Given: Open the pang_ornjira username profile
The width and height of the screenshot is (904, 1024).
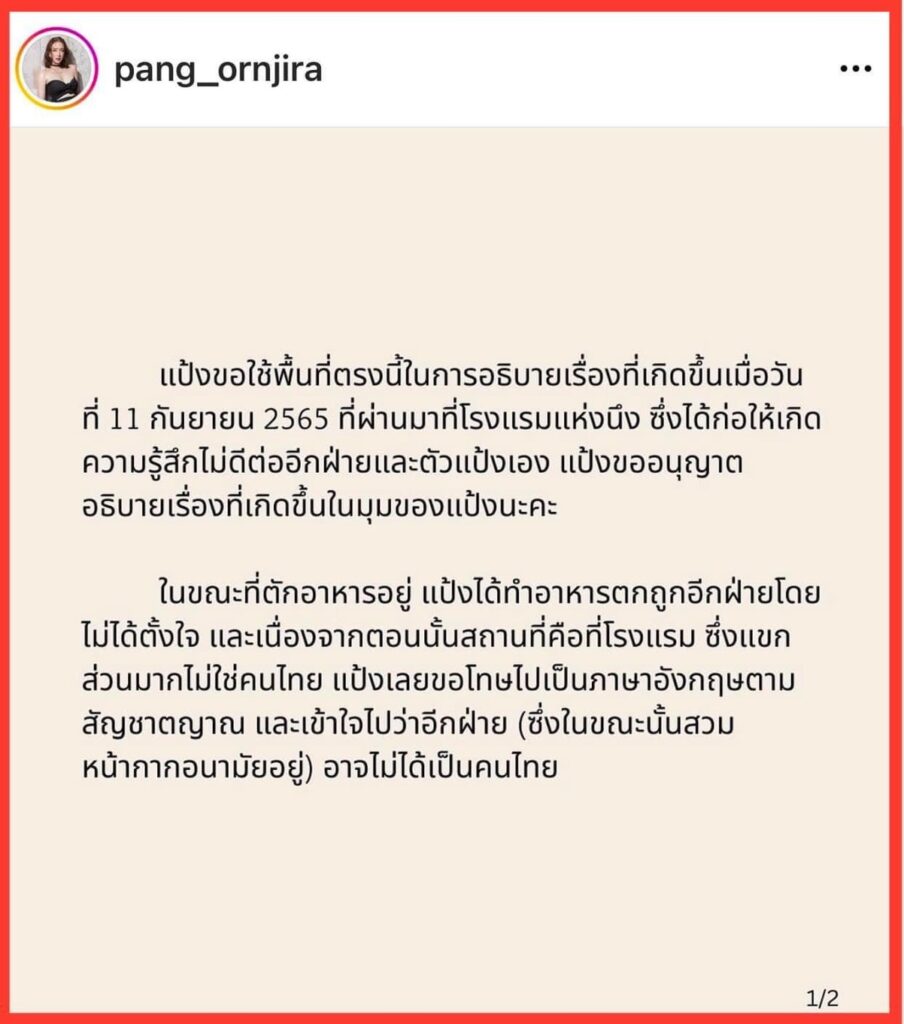Looking at the screenshot, I should 218,71.
